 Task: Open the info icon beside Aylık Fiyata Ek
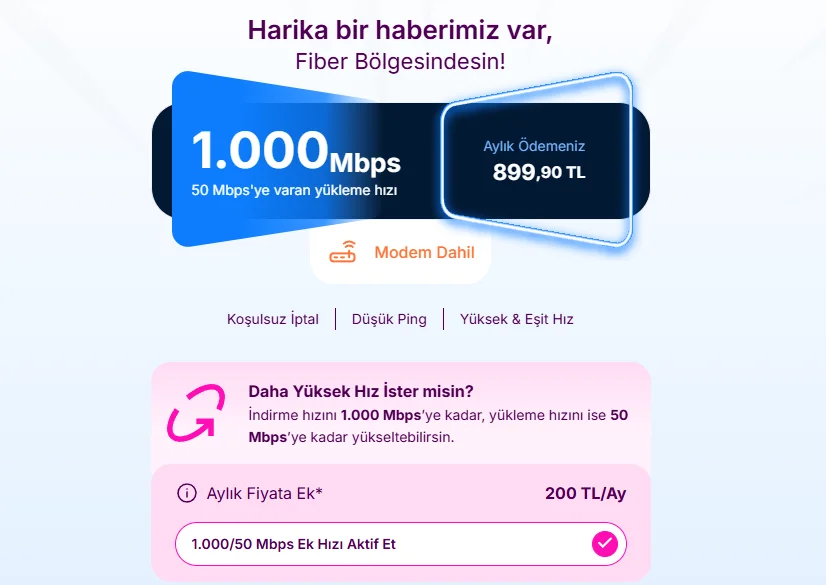186,493
